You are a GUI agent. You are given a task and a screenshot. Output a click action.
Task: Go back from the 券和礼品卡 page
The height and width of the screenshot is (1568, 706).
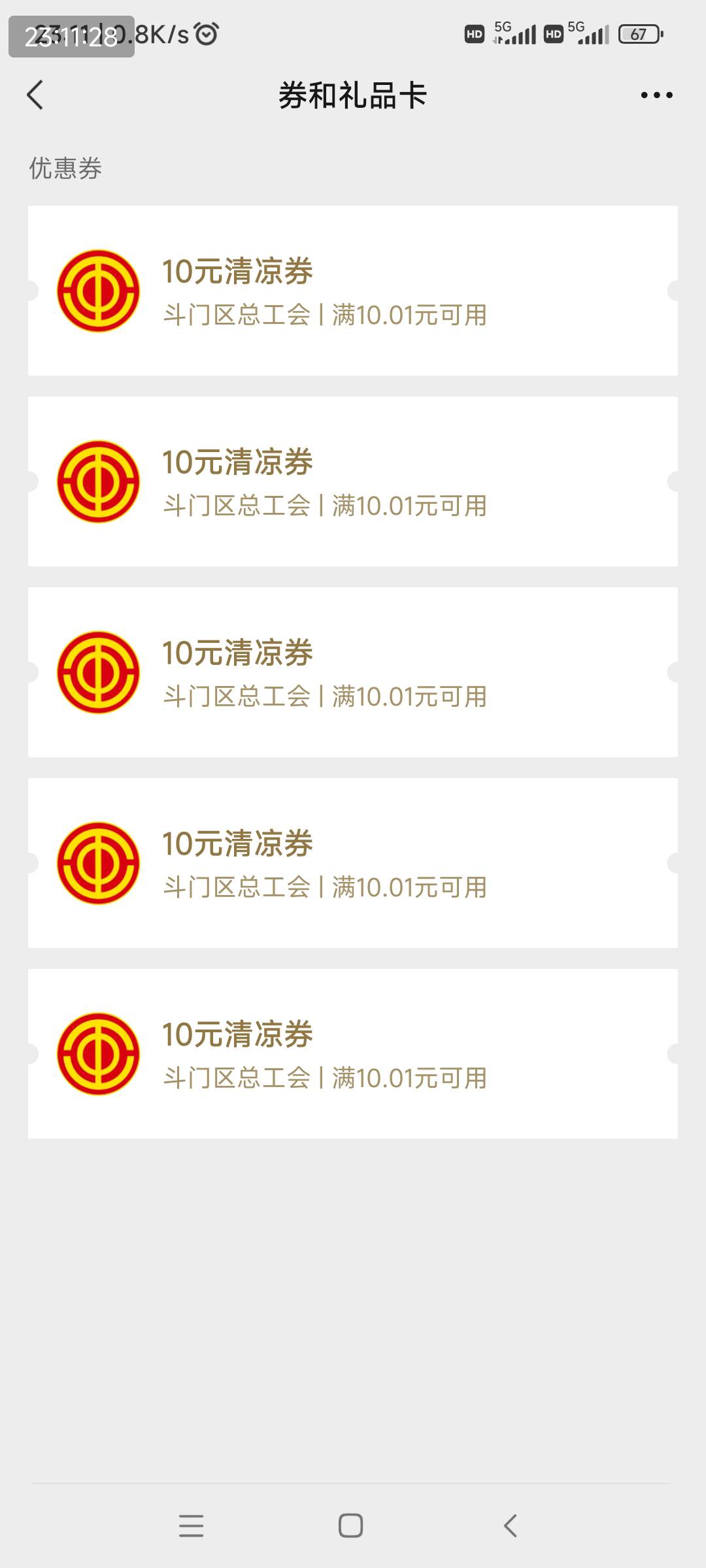pos(35,95)
